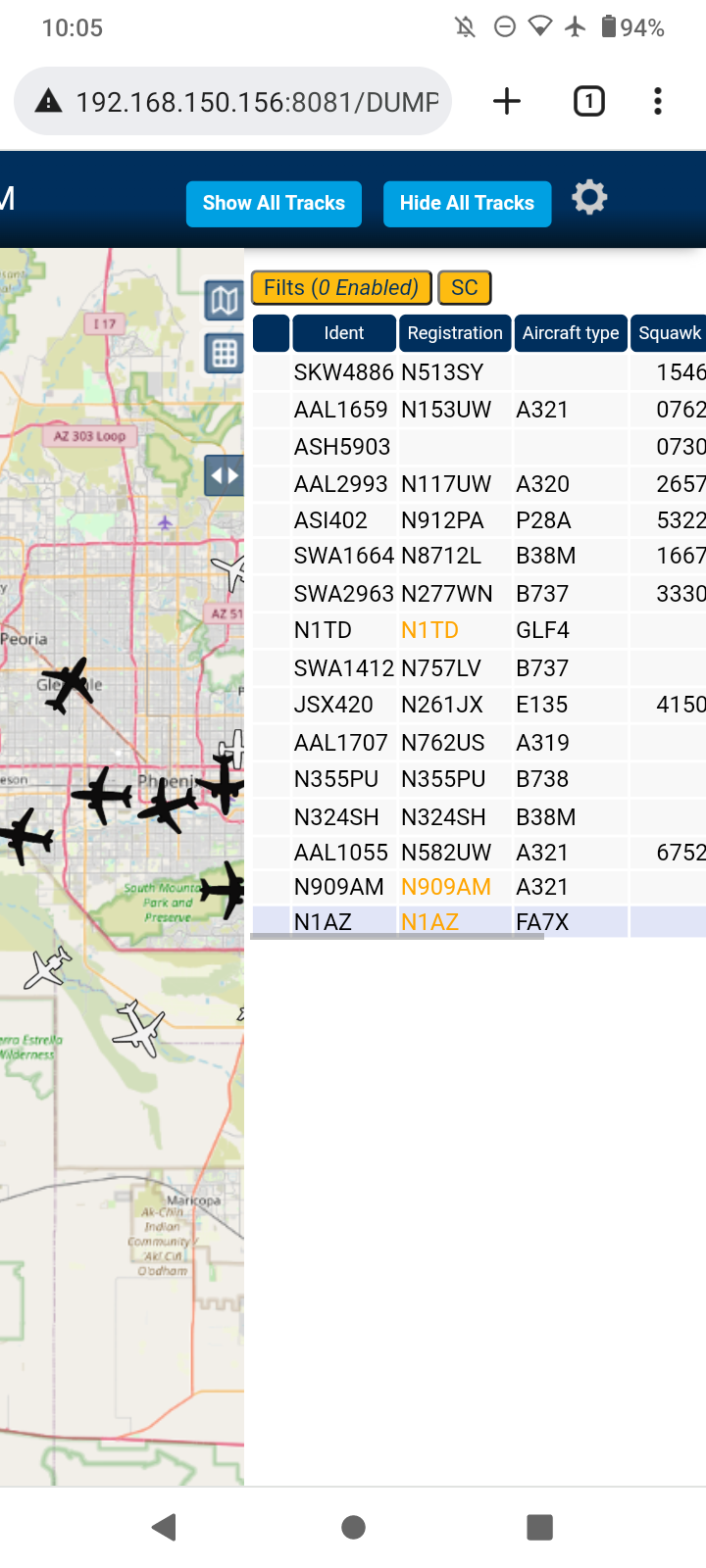Open the Filts filter panel
This screenshot has height=1568, width=706.
(x=341, y=288)
